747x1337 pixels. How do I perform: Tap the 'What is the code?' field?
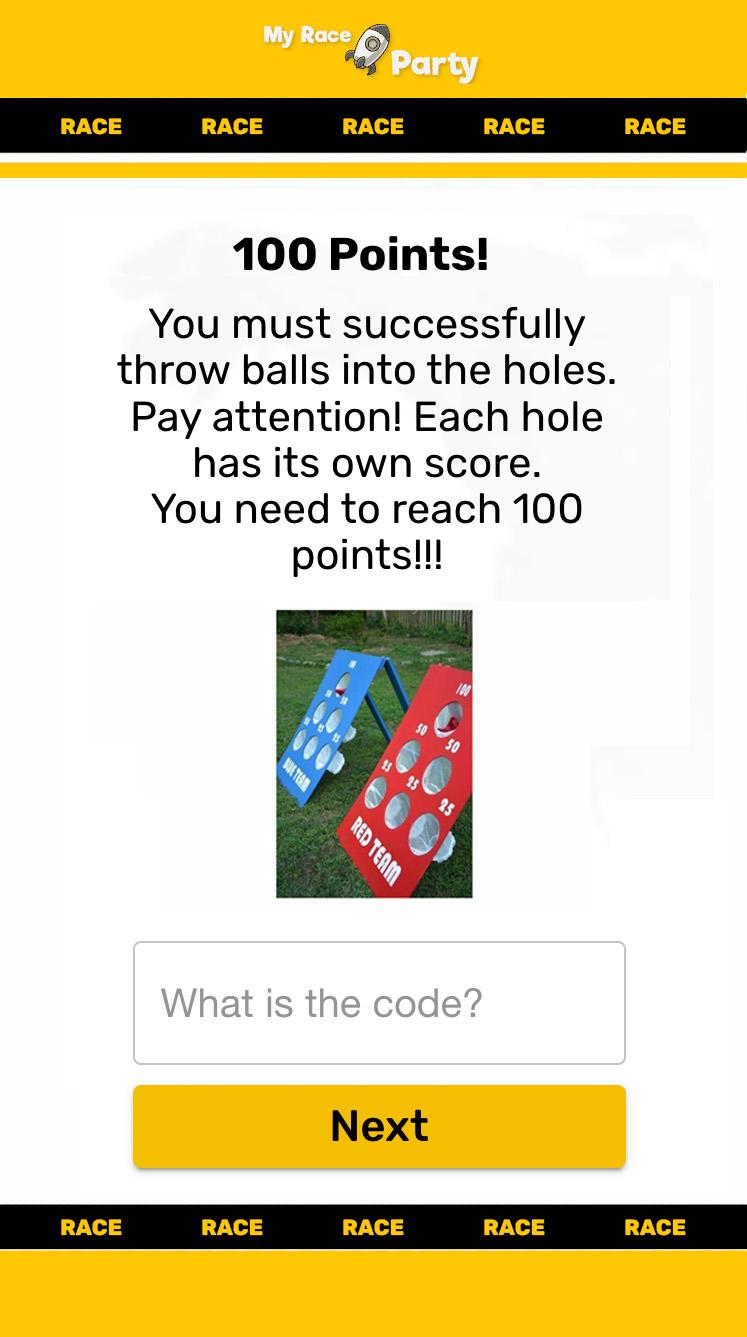pos(379,1002)
